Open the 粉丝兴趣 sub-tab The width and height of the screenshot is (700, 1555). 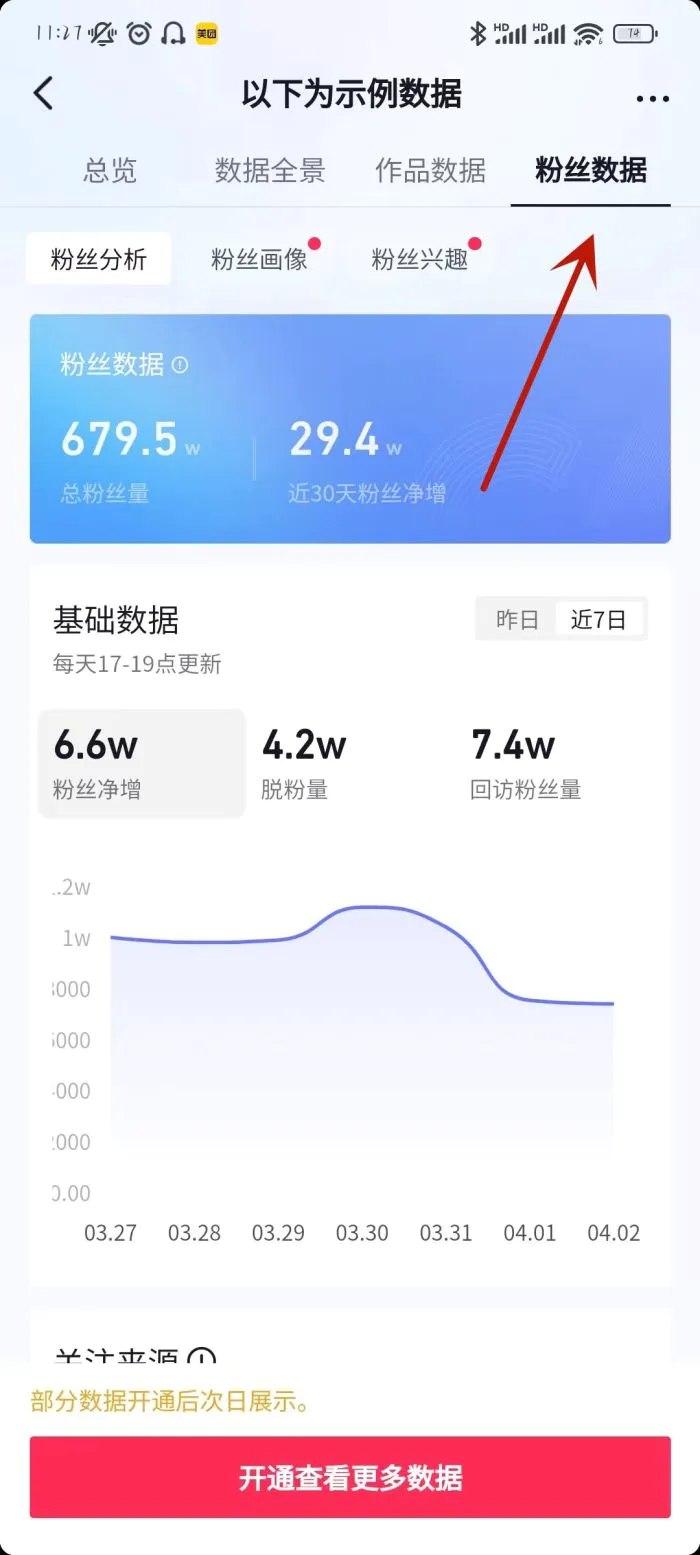420,260
